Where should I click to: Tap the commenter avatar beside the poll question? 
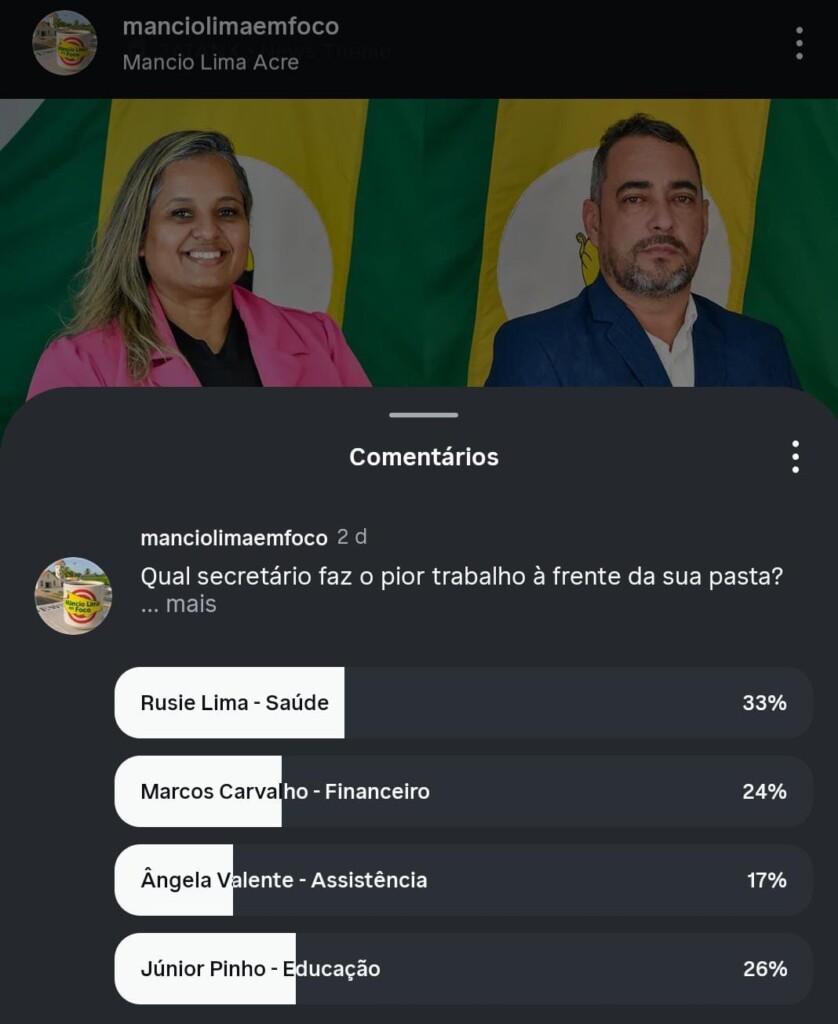(x=73, y=596)
